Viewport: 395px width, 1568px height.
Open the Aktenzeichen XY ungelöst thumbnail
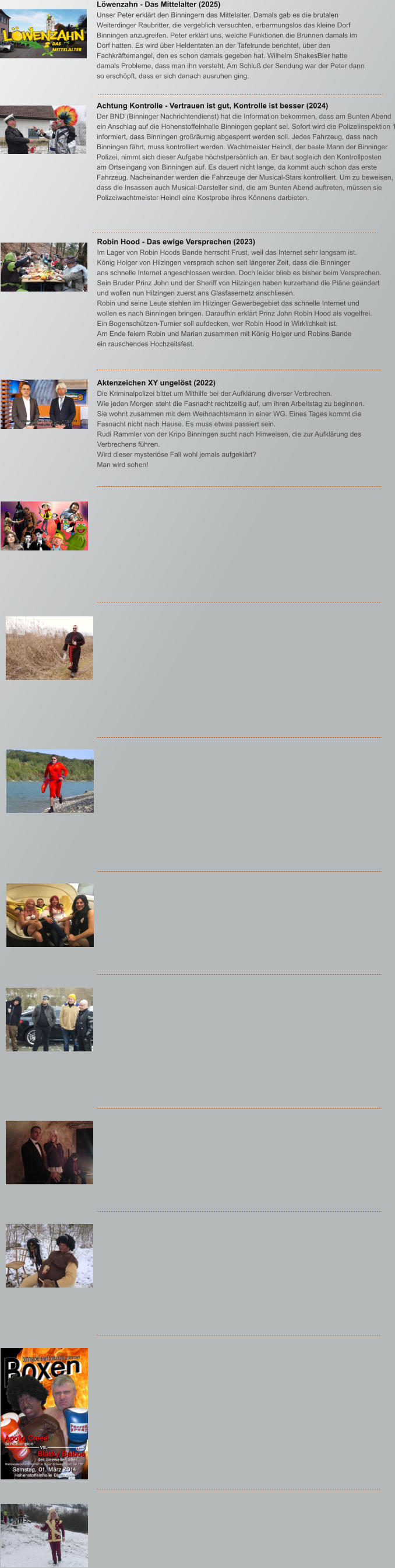click(x=44, y=404)
